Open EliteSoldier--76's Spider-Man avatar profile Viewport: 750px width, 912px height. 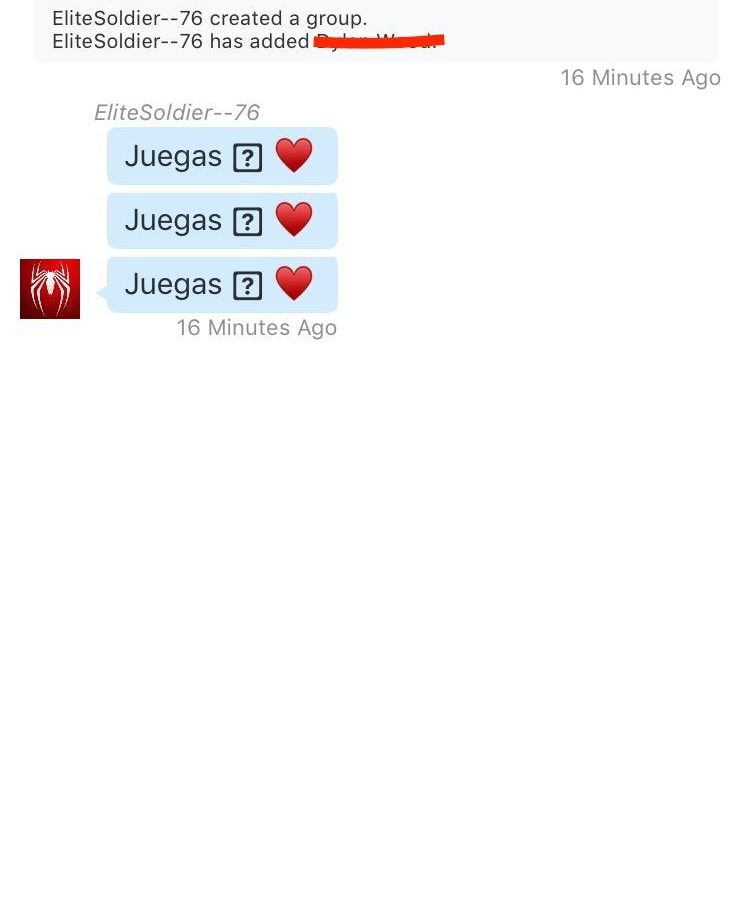click(x=50, y=289)
